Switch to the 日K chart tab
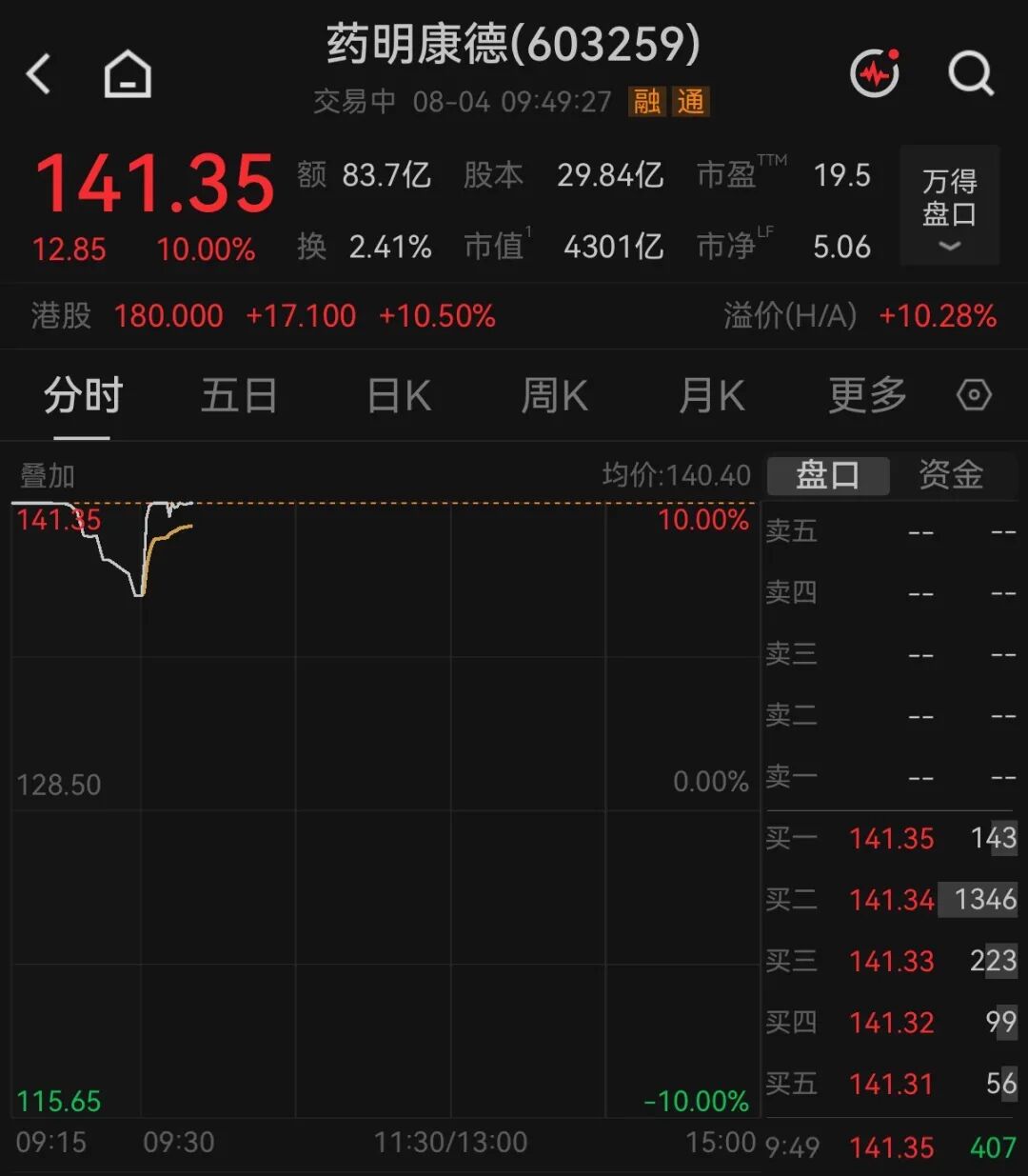1028x1176 pixels. 399,395
